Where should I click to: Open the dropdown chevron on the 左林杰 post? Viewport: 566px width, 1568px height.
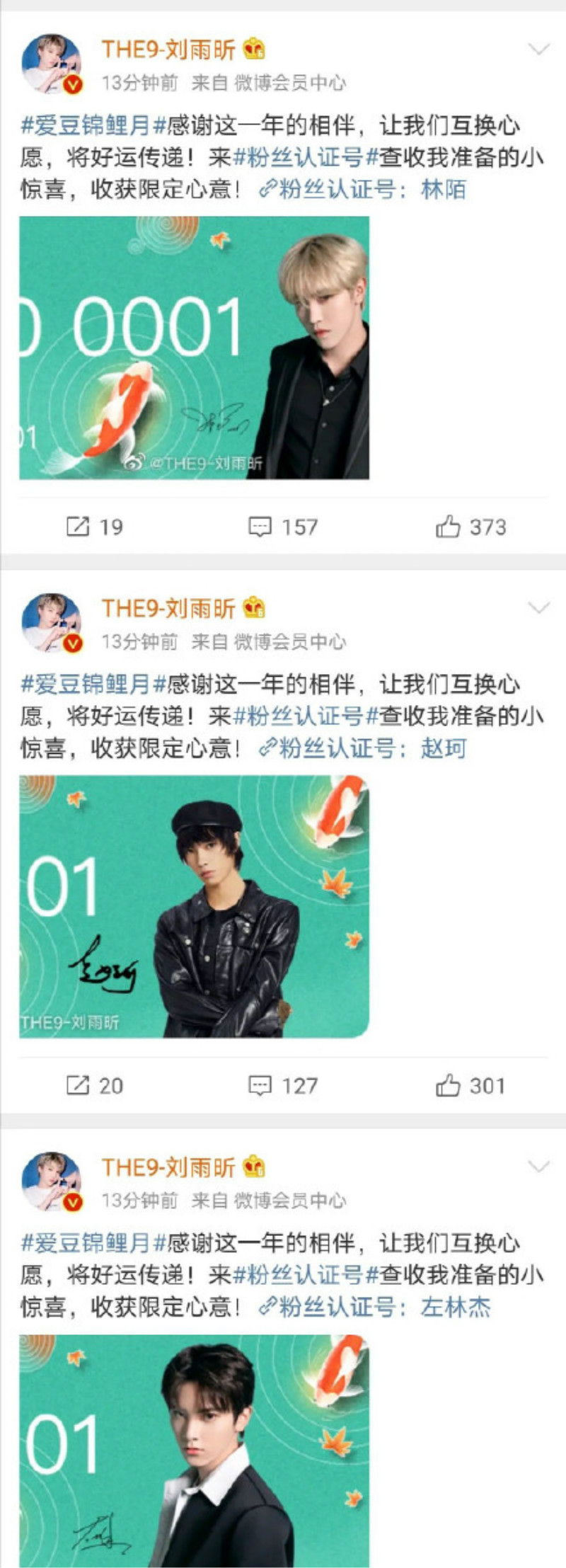pos(539,1167)
